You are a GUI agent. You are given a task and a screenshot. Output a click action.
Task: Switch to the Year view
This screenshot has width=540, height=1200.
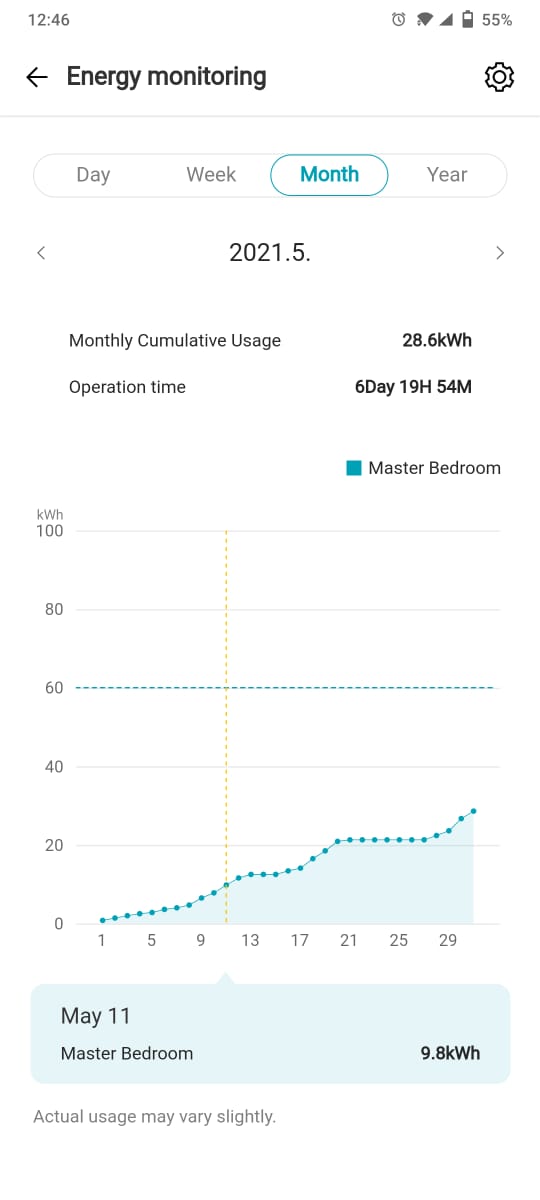point(447,175)
